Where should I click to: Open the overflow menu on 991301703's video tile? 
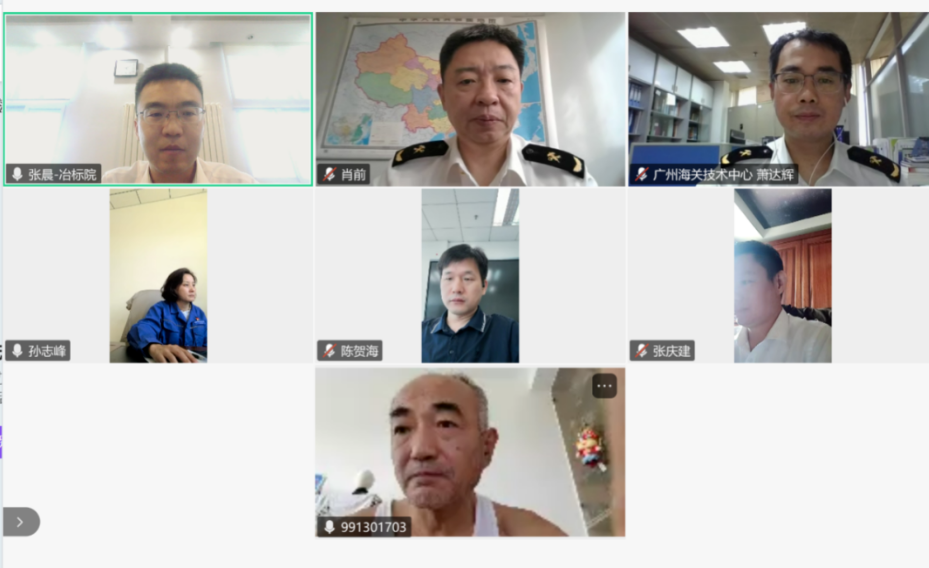(604, 386)
